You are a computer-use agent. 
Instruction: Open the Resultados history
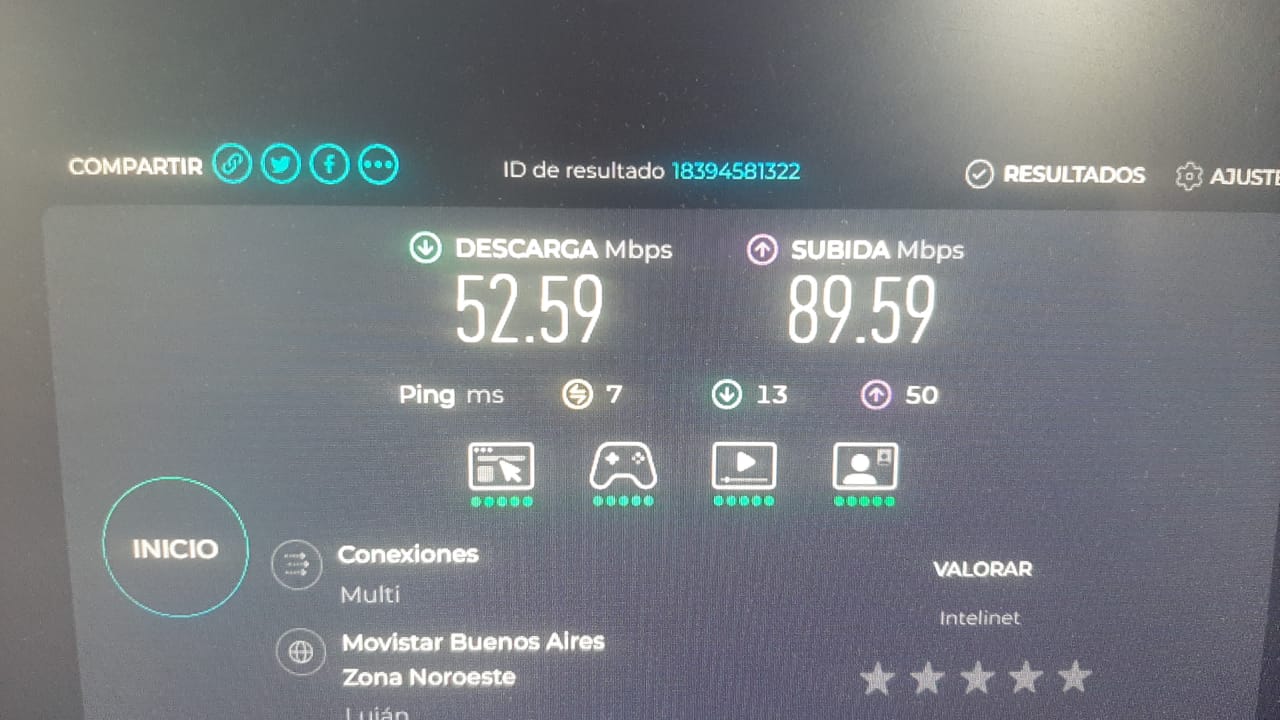point(1056,175)
